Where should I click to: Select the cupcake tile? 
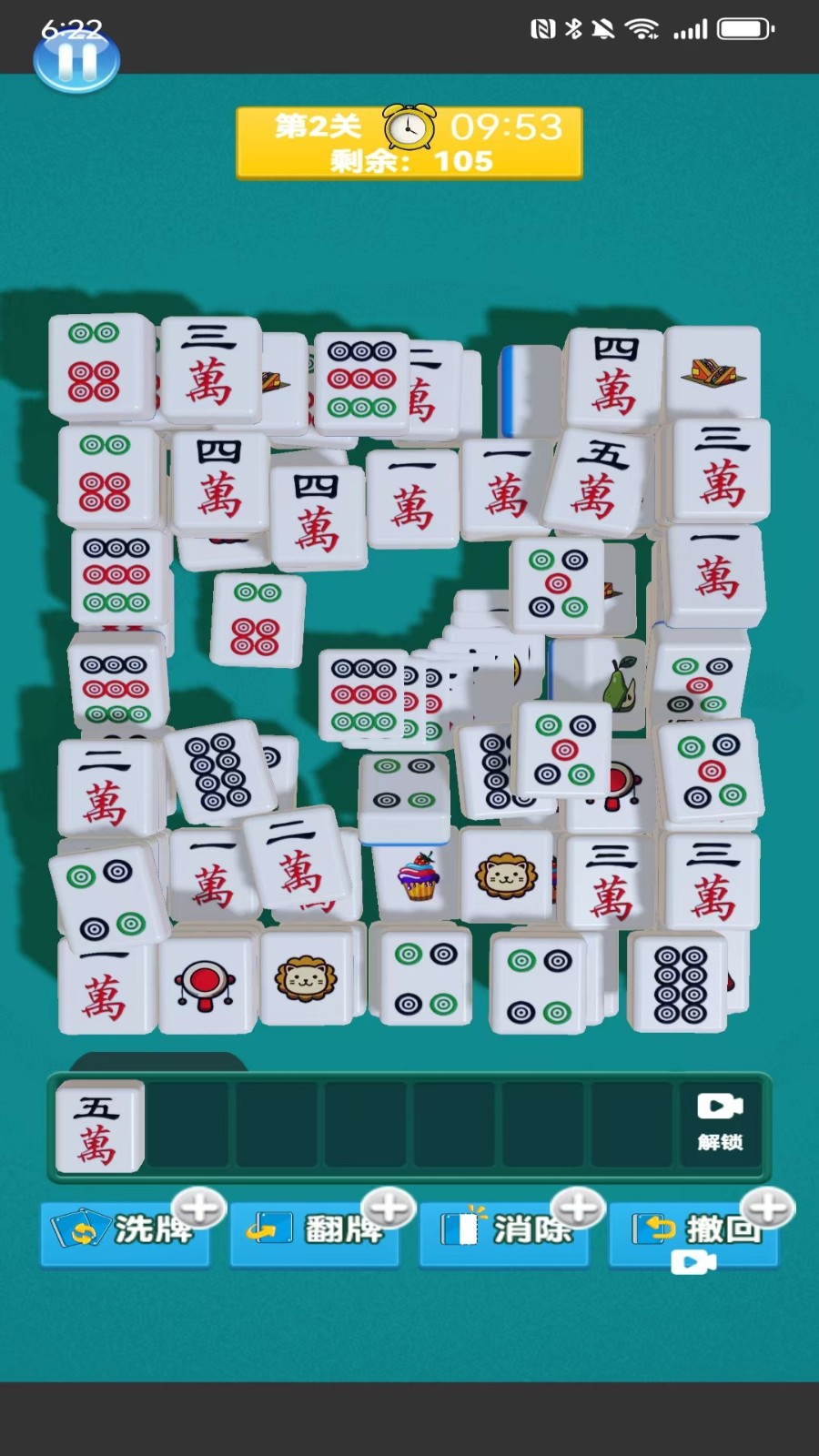[418, 875]
